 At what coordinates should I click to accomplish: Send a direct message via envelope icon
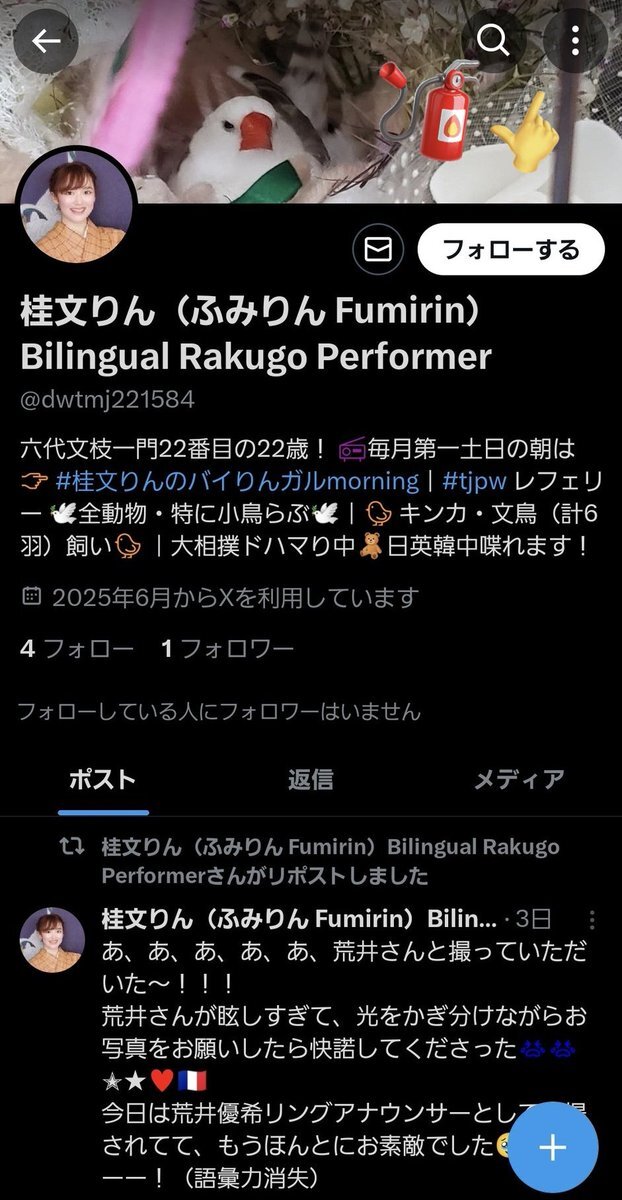click(x=378, y=249)
